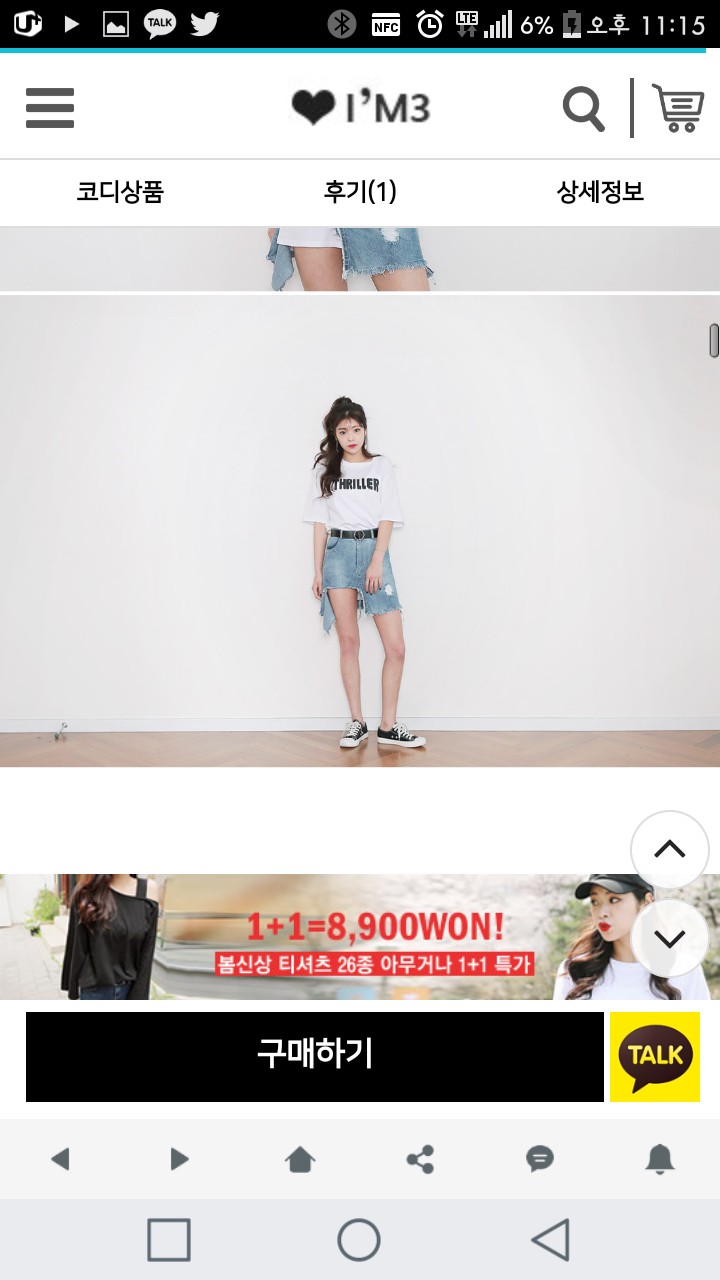Navigate forward using the browser forward arrow

pos(180,1158)
